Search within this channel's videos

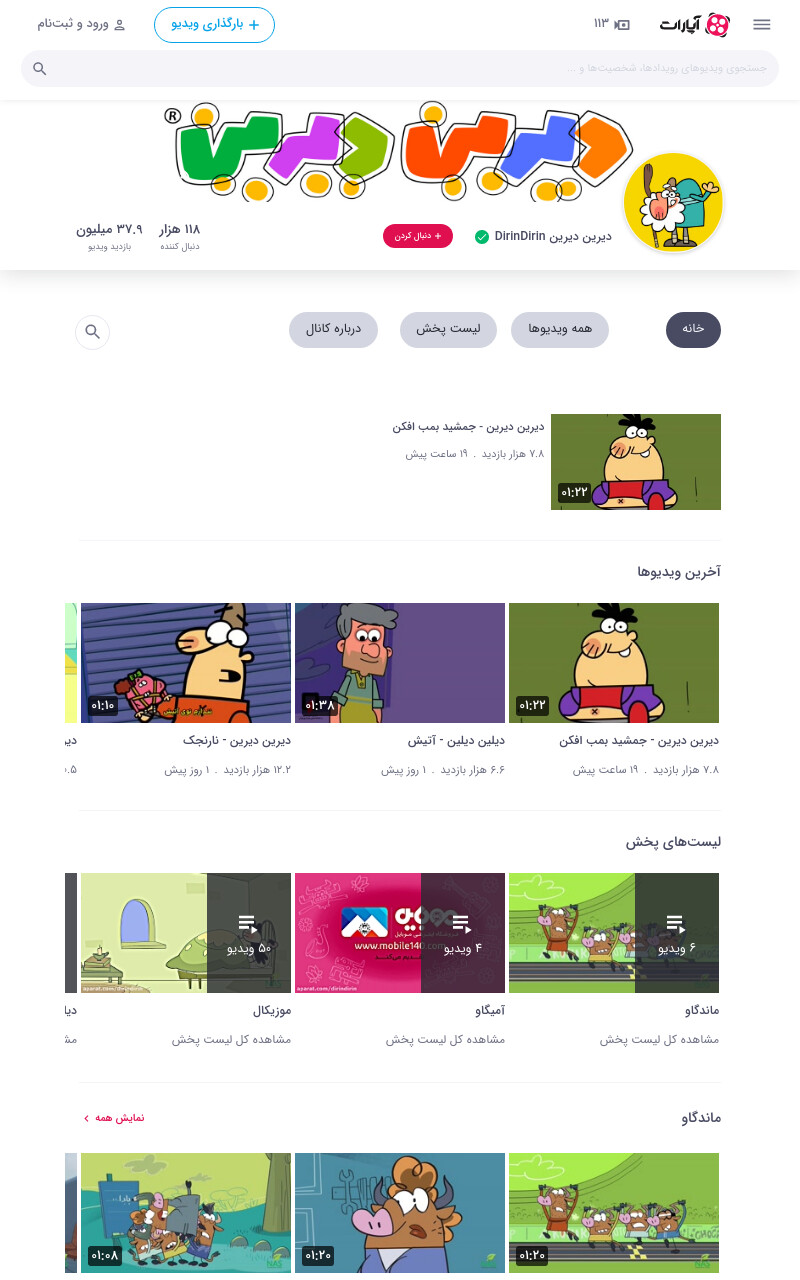tap(92, 332)
